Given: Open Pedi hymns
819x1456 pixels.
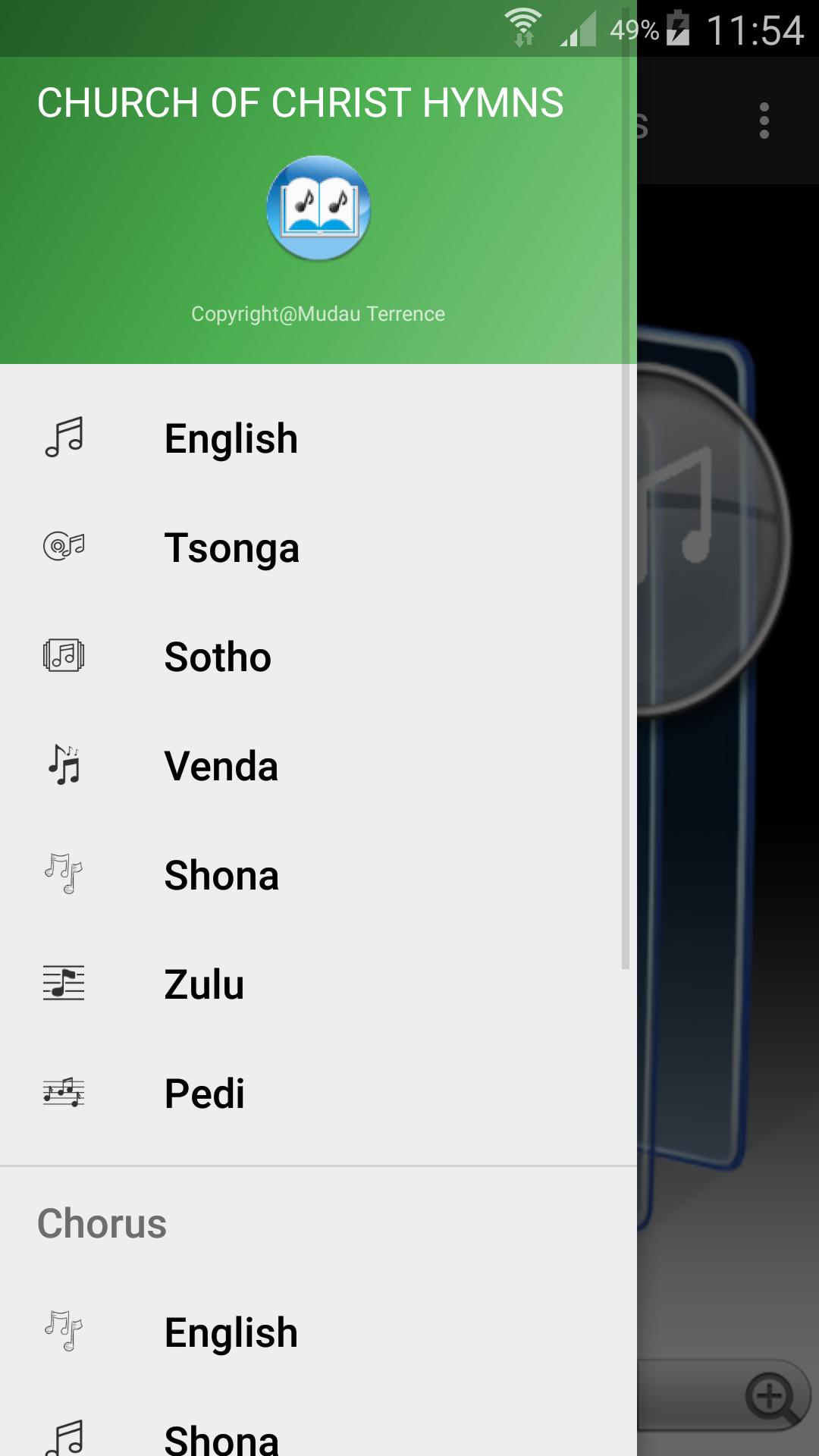Looking at the screenshot, I should coord(318,1094).
